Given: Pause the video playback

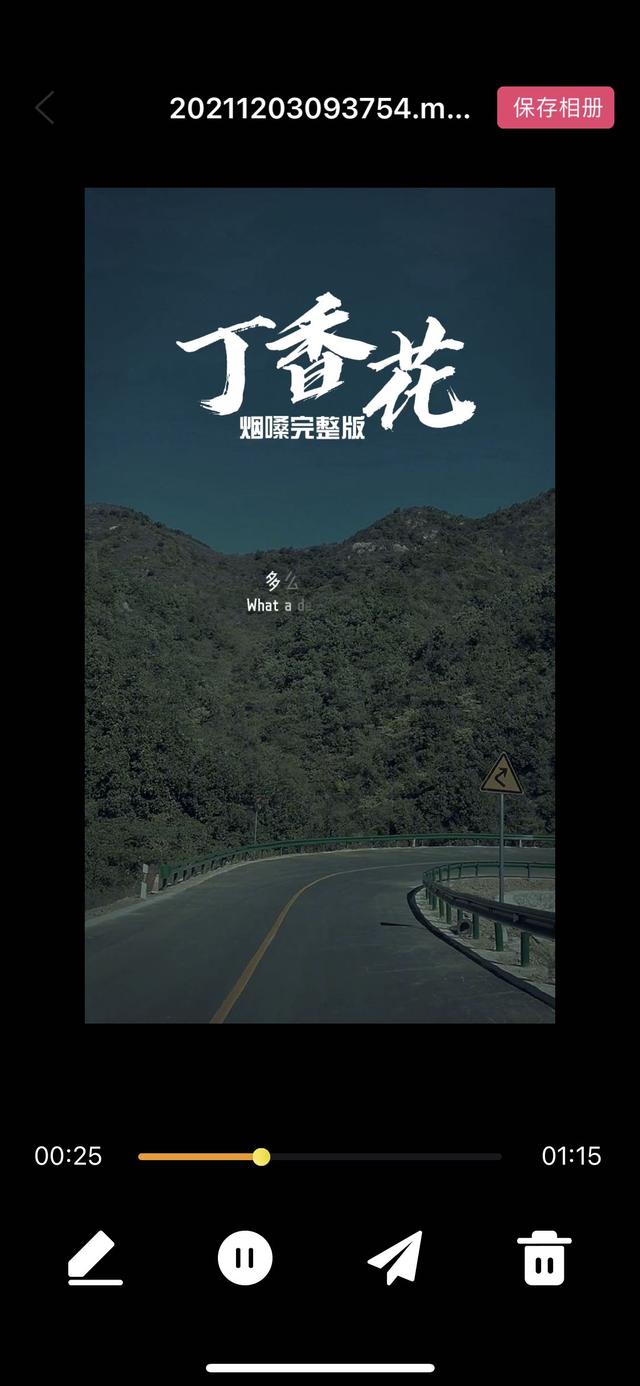Looking at the screenshot, I should pyautogui.click(x=245, y=1257).
